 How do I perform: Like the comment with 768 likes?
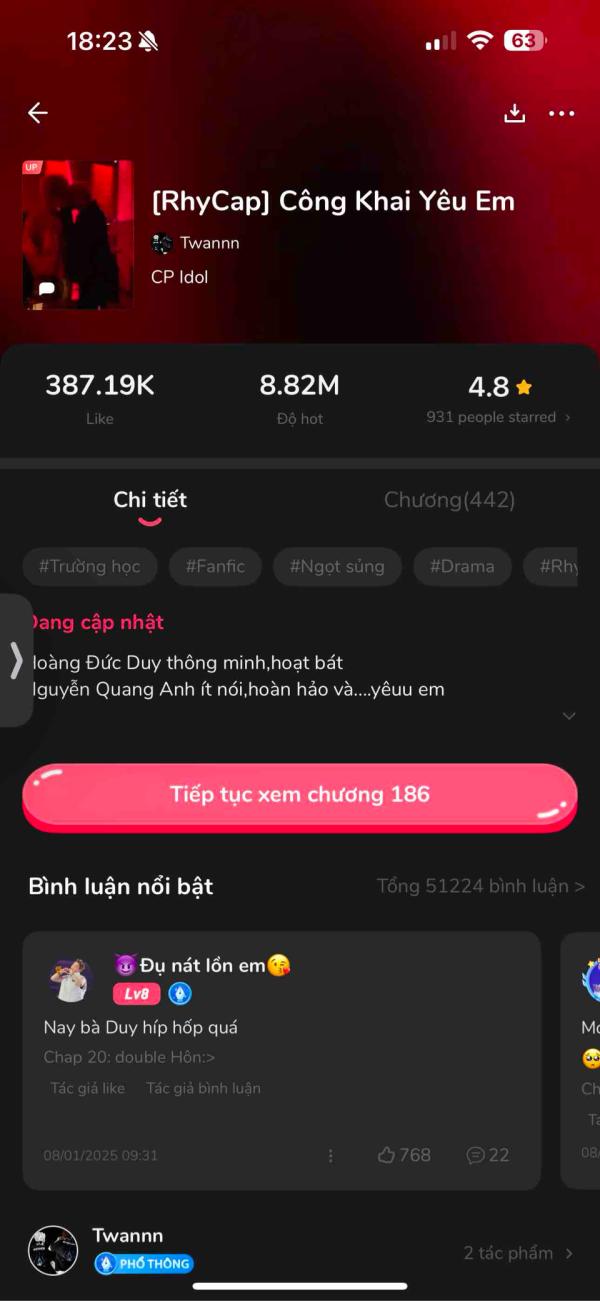(404, 1155)
